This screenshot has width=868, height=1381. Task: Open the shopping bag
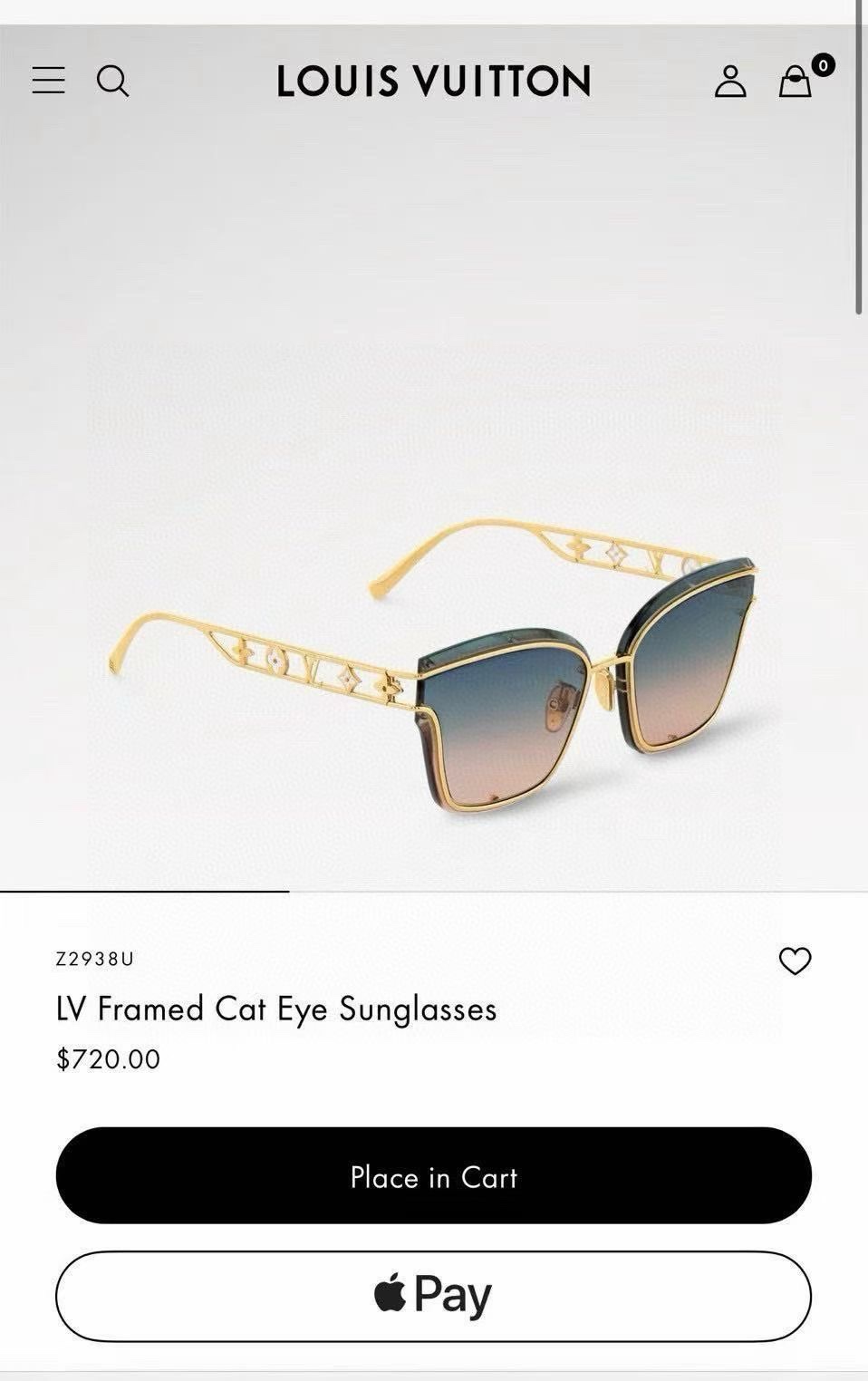[x=796, y=82]
